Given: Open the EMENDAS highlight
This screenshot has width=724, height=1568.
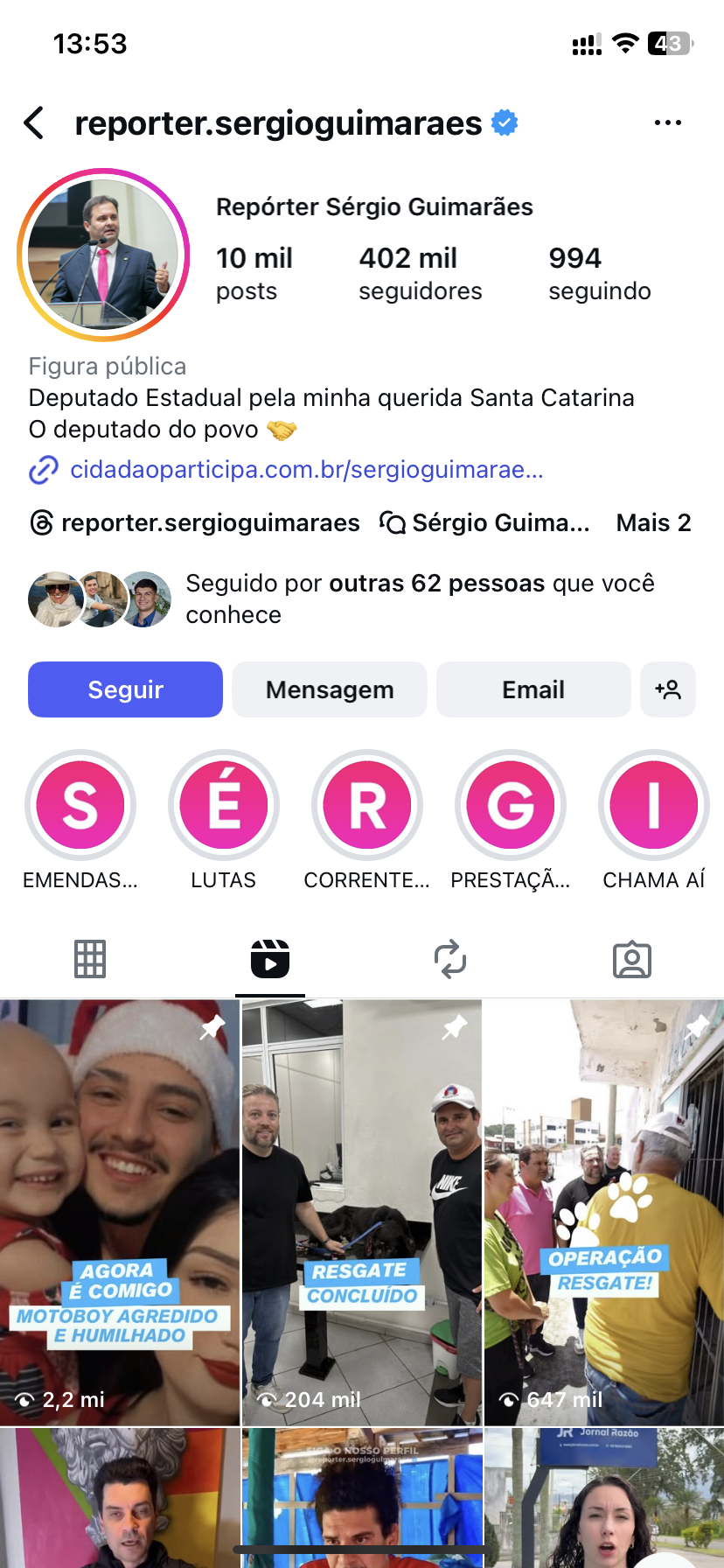Looking at the screenshot, I should 80,806.
